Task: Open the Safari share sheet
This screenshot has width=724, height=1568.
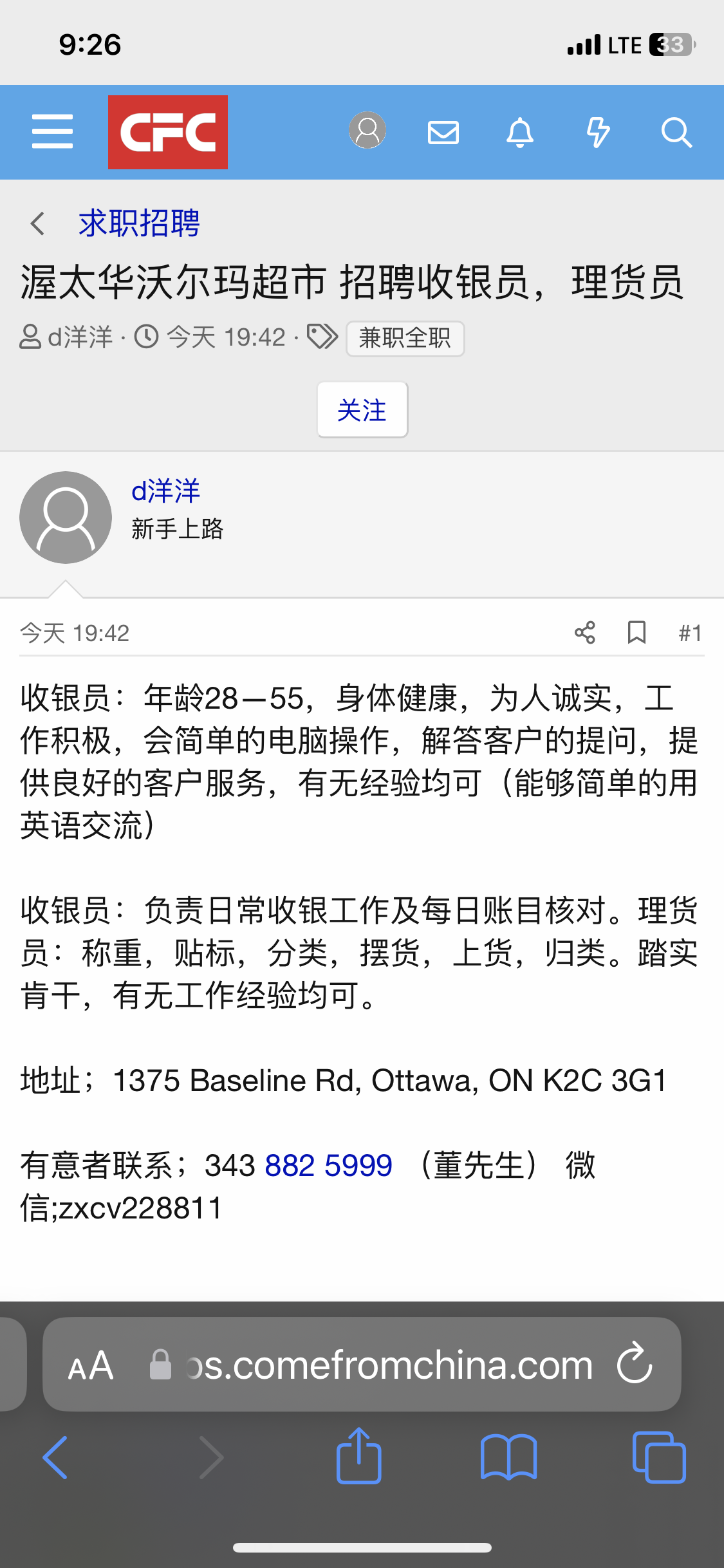Action: coord(359,1456)
